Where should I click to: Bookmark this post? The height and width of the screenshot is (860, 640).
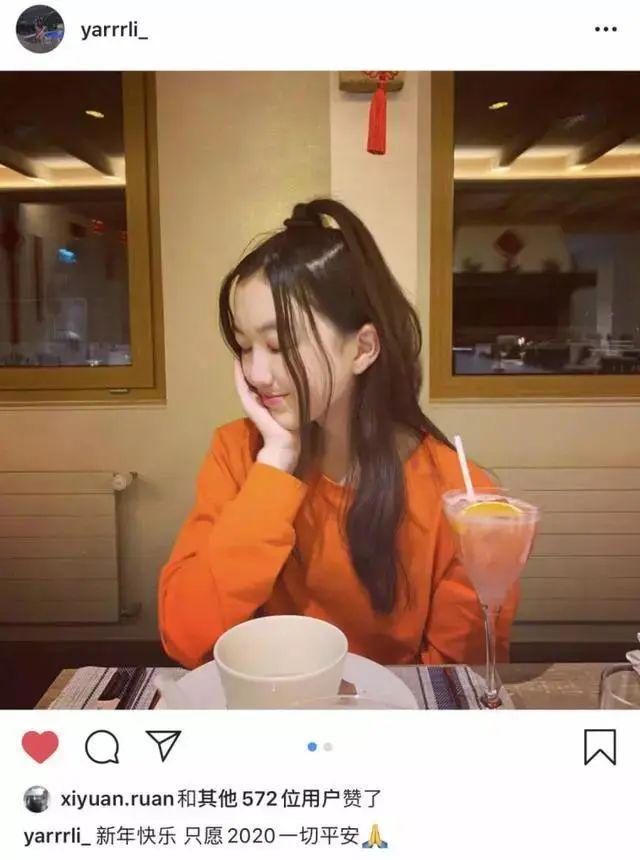(x=599, y=746)
